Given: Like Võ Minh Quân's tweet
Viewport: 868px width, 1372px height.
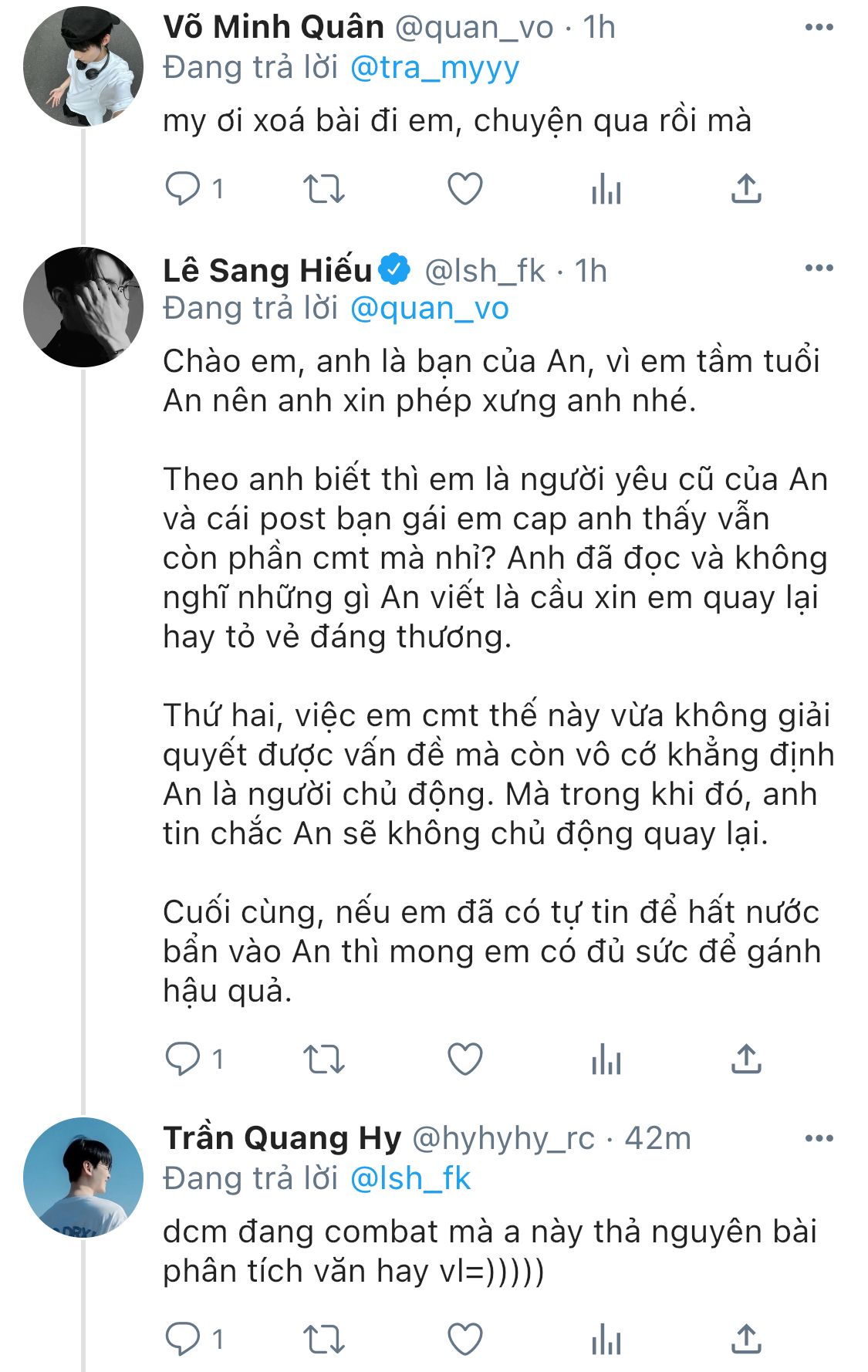Looking at the screenshot, I should tap(465, 189).
